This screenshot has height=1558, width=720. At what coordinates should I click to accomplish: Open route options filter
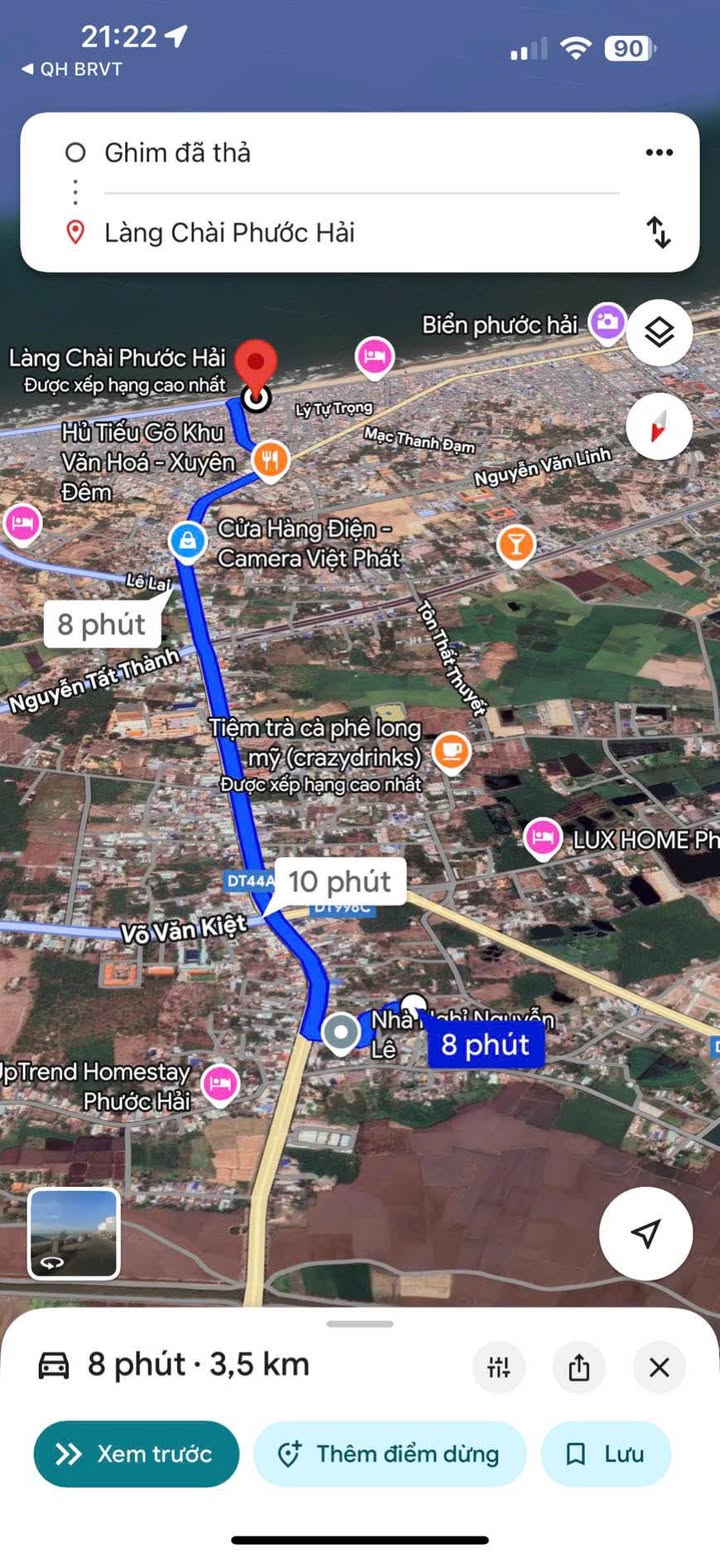coord(499,1366)
